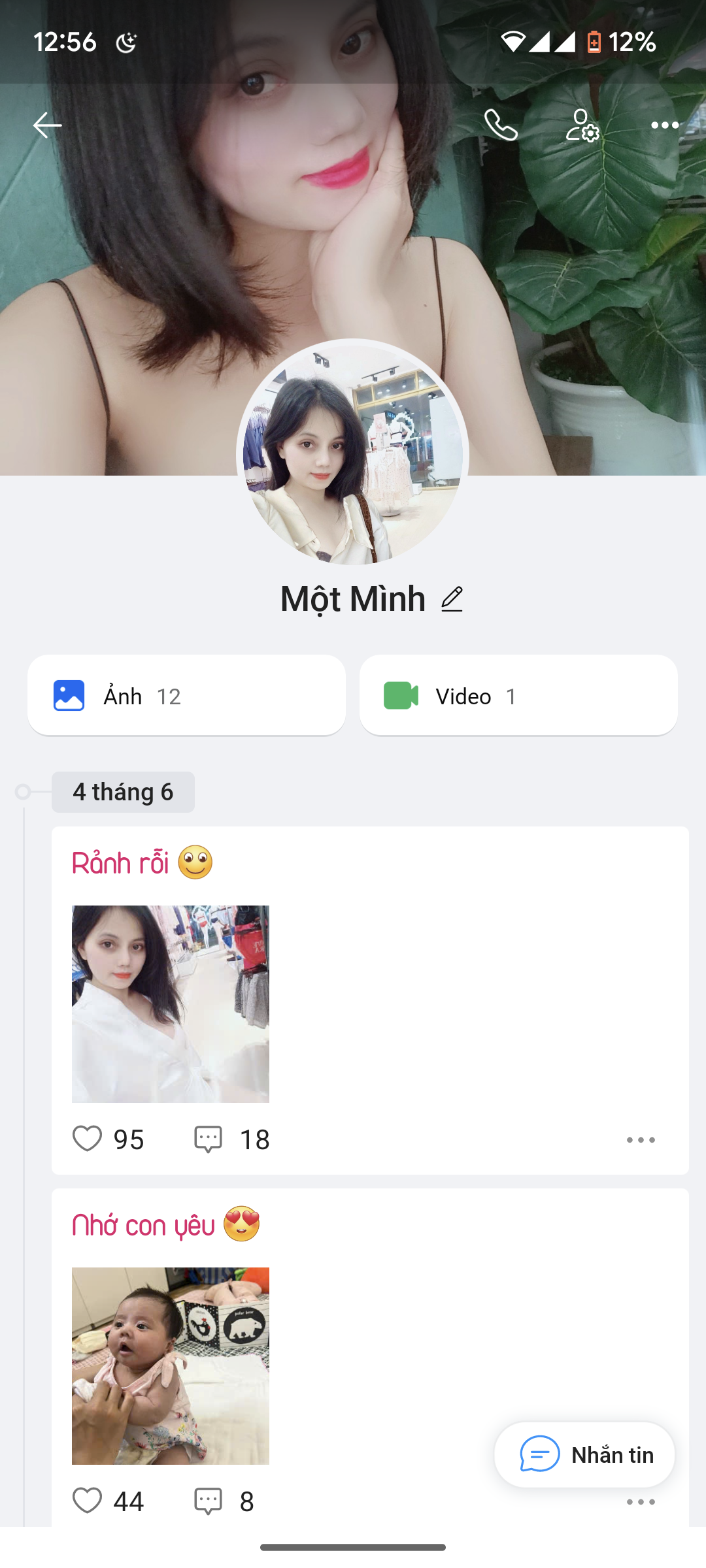706x1568 pixels.
Task: Comment on the Rảnh rỗi post
Action: (209, 1139)
